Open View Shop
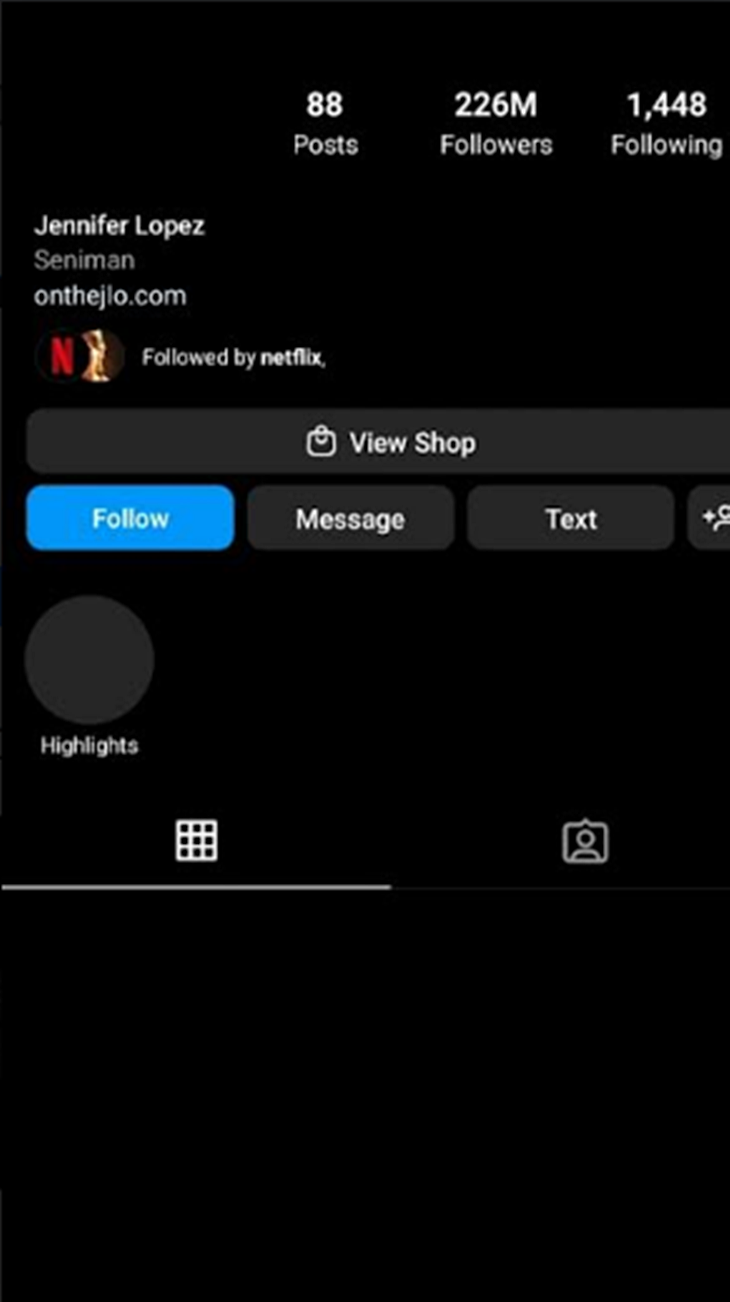The width and height of the screenshot is (730, 1302). (x=378, y=441)
